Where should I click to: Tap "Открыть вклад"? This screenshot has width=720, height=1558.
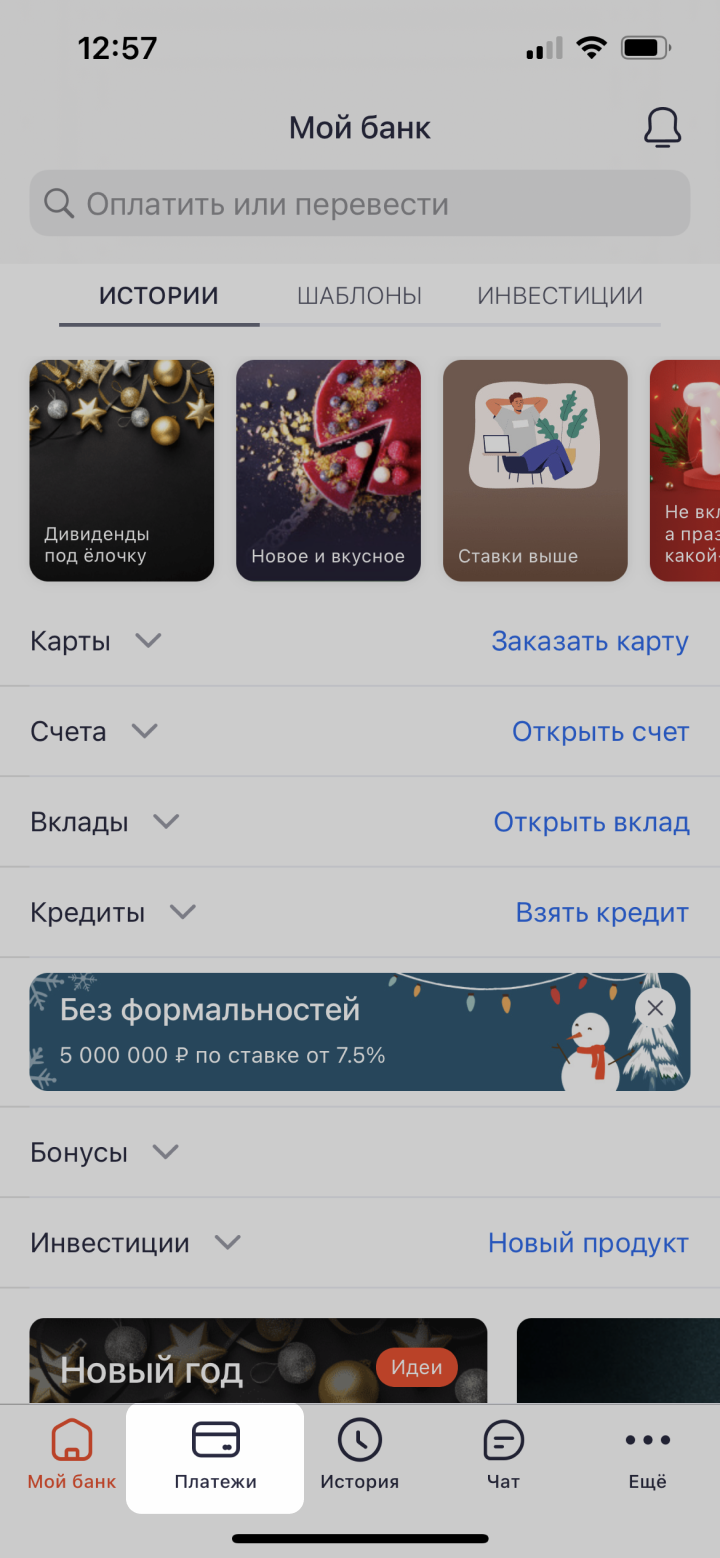pyautogui.click(x=591, y=822)
